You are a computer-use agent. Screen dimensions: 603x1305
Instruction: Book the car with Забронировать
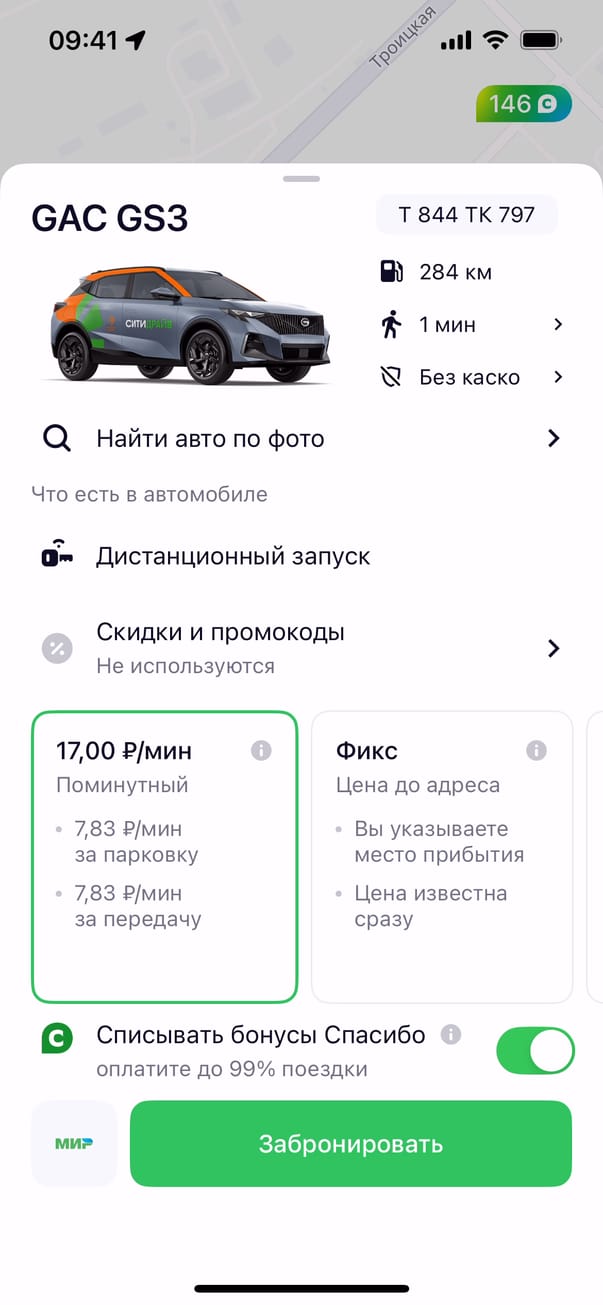[x=351, y=1143]
